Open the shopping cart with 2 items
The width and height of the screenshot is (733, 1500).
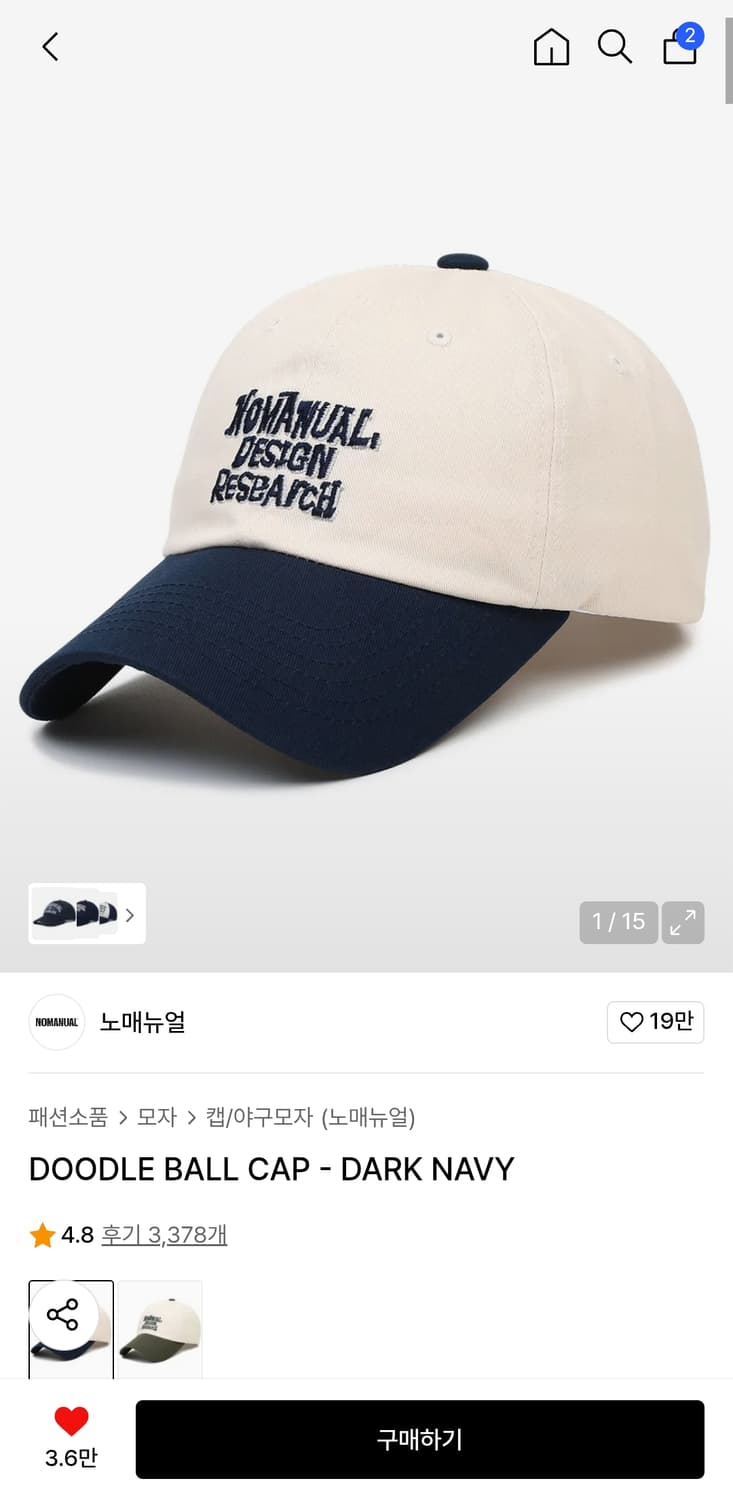679,48
